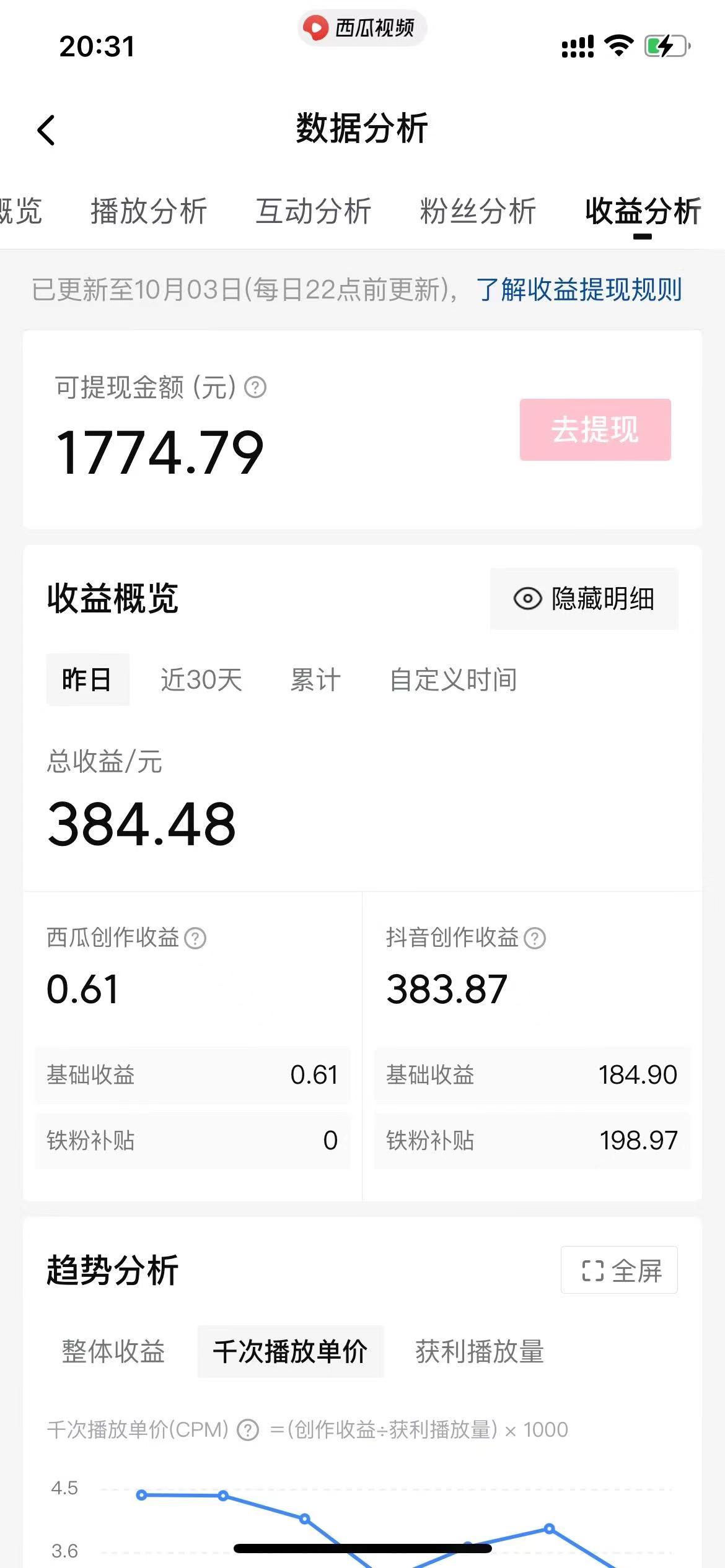This screenshot has width=725, height=1568.
Task: Toggle 隐藏明细 to hide earnings details
Action: tap(583, 599)
